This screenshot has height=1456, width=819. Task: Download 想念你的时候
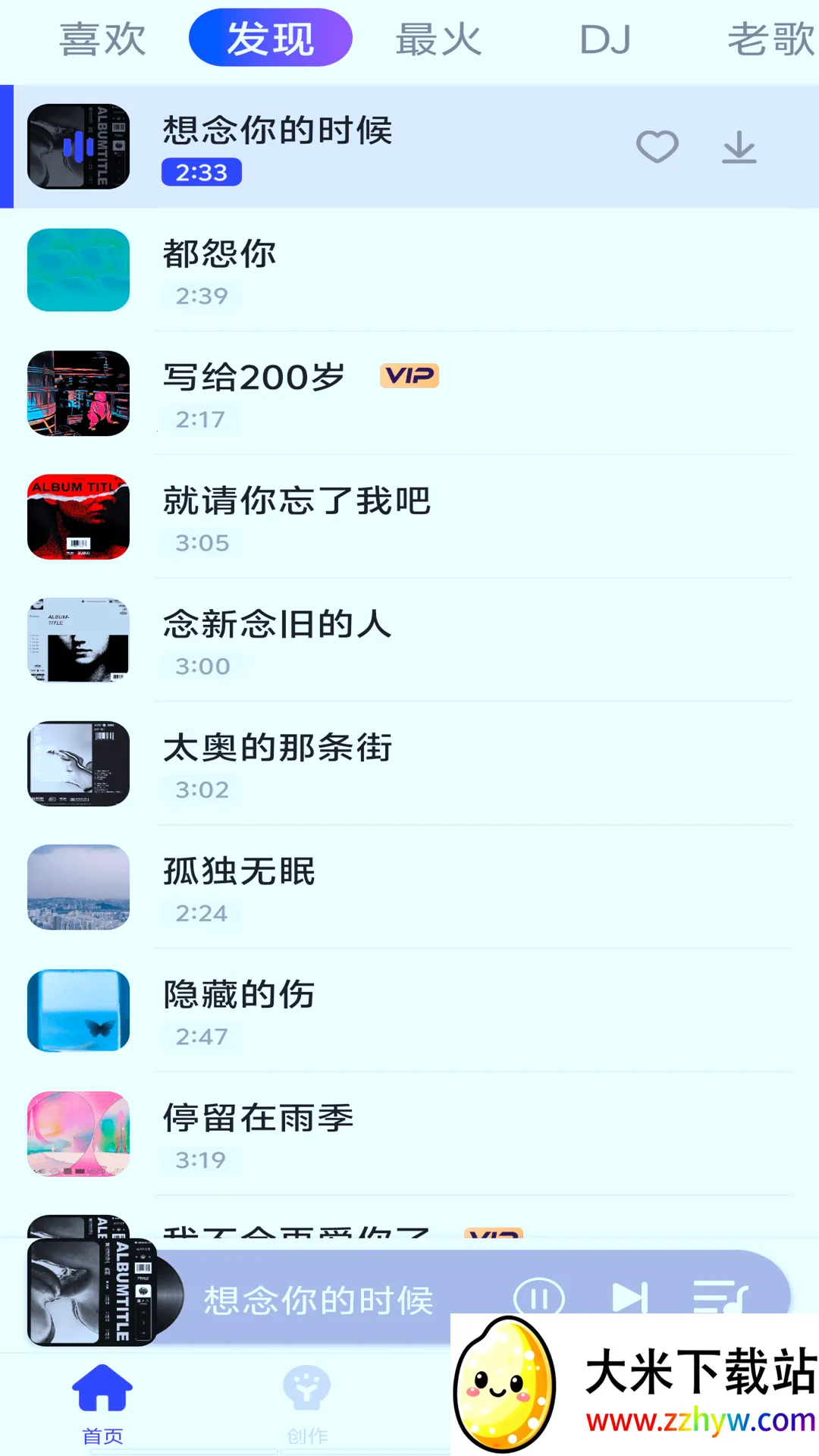(x=738, y=147)
